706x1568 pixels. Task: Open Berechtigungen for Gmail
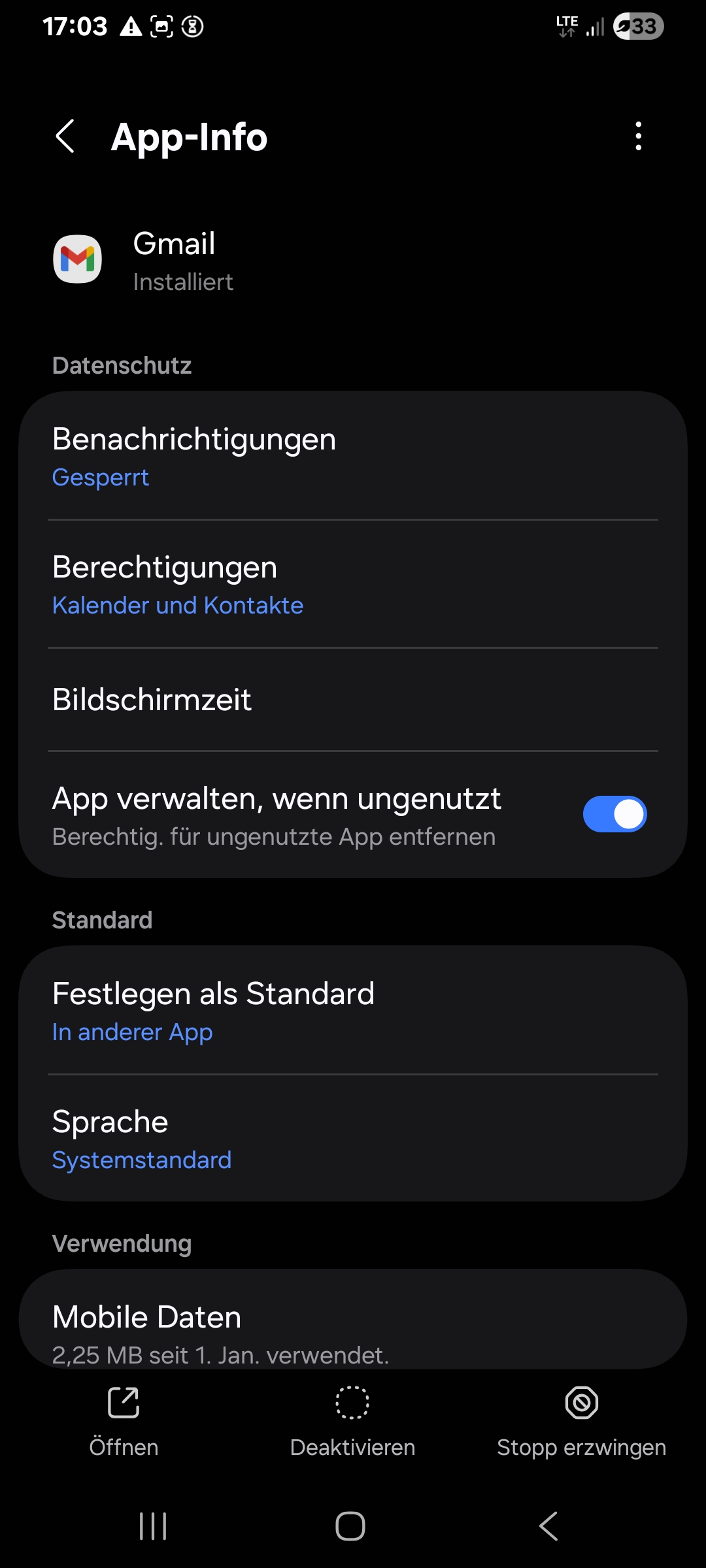(353, 584)
